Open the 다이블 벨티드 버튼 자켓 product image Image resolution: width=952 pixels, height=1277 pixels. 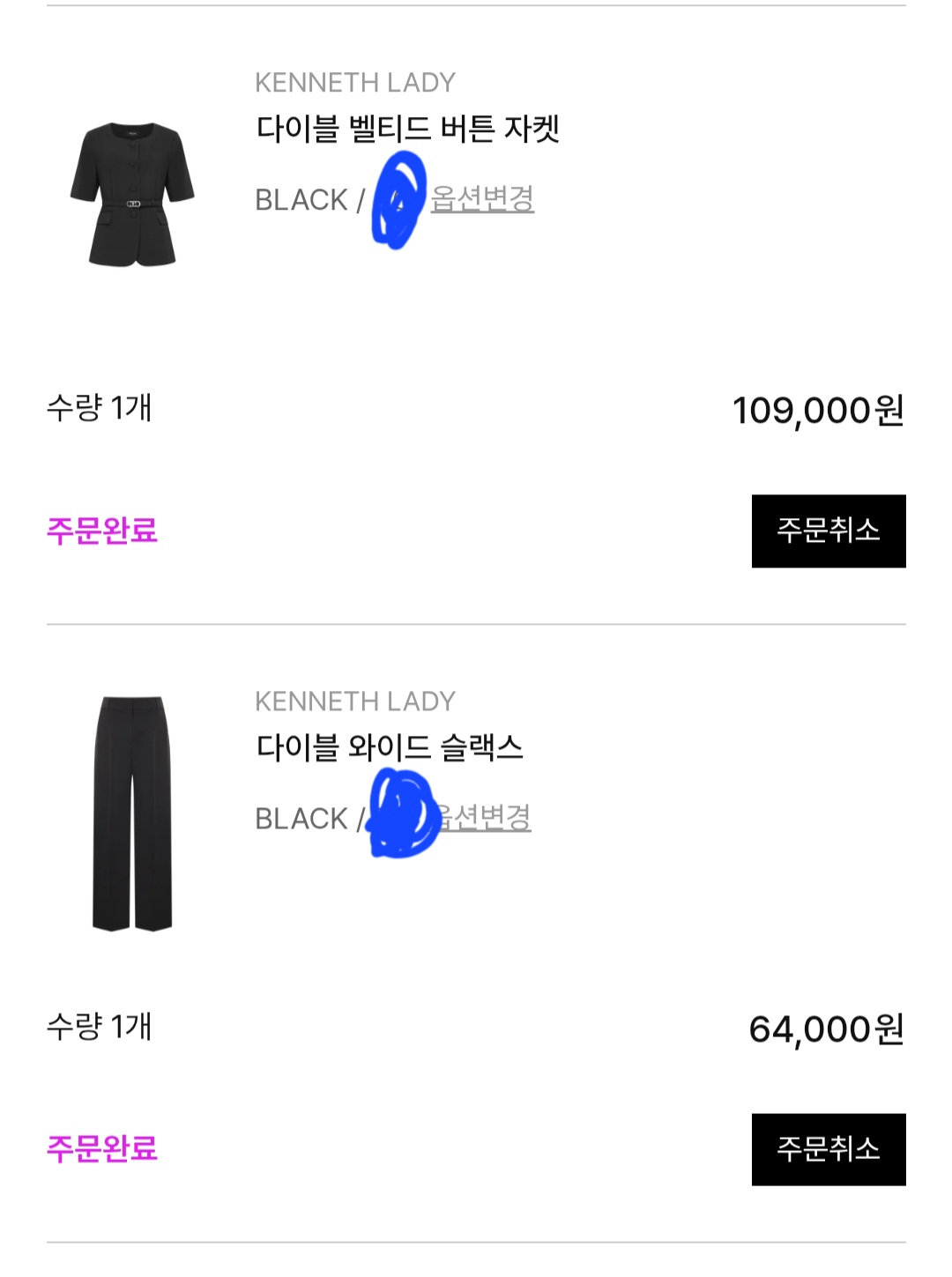click(132, 194)
